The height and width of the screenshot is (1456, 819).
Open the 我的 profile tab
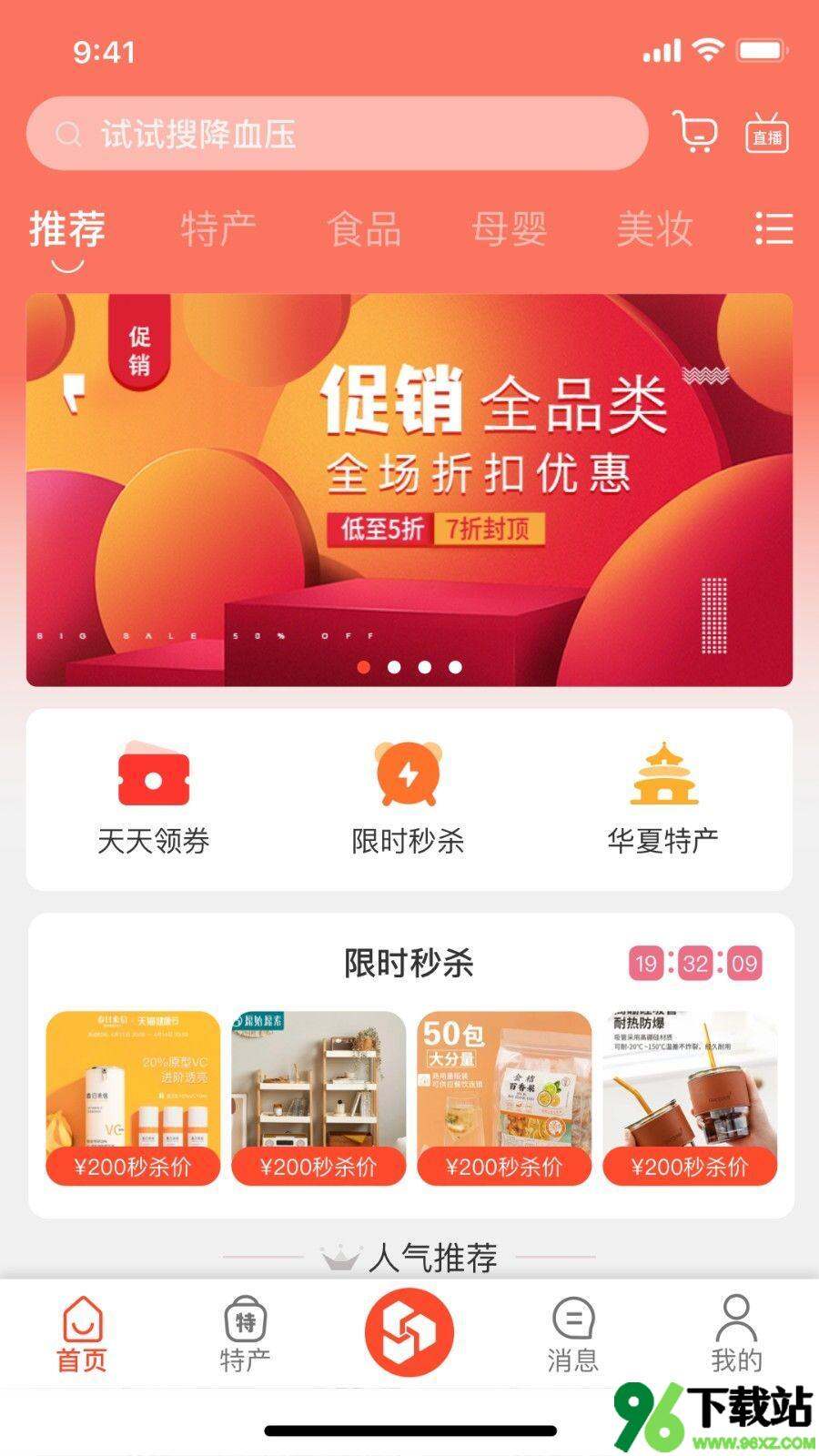pos(736,1335)
